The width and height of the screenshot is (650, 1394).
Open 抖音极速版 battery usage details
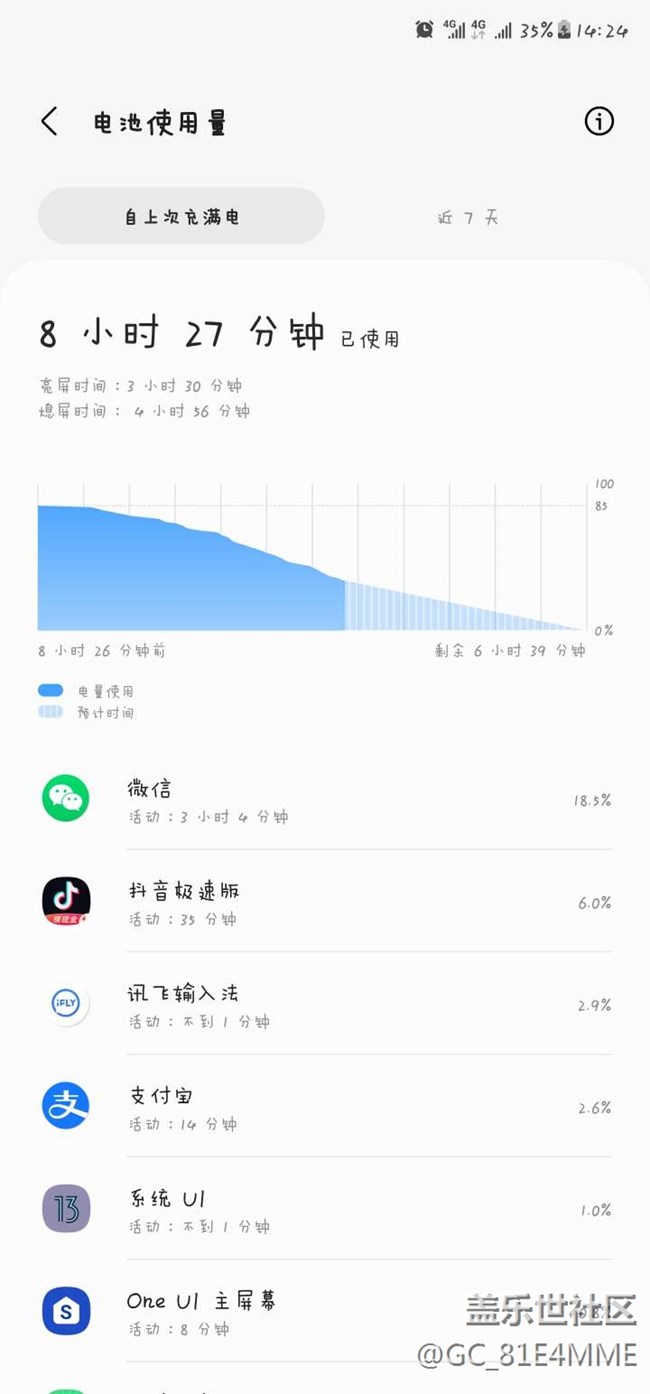click(325, 901)
